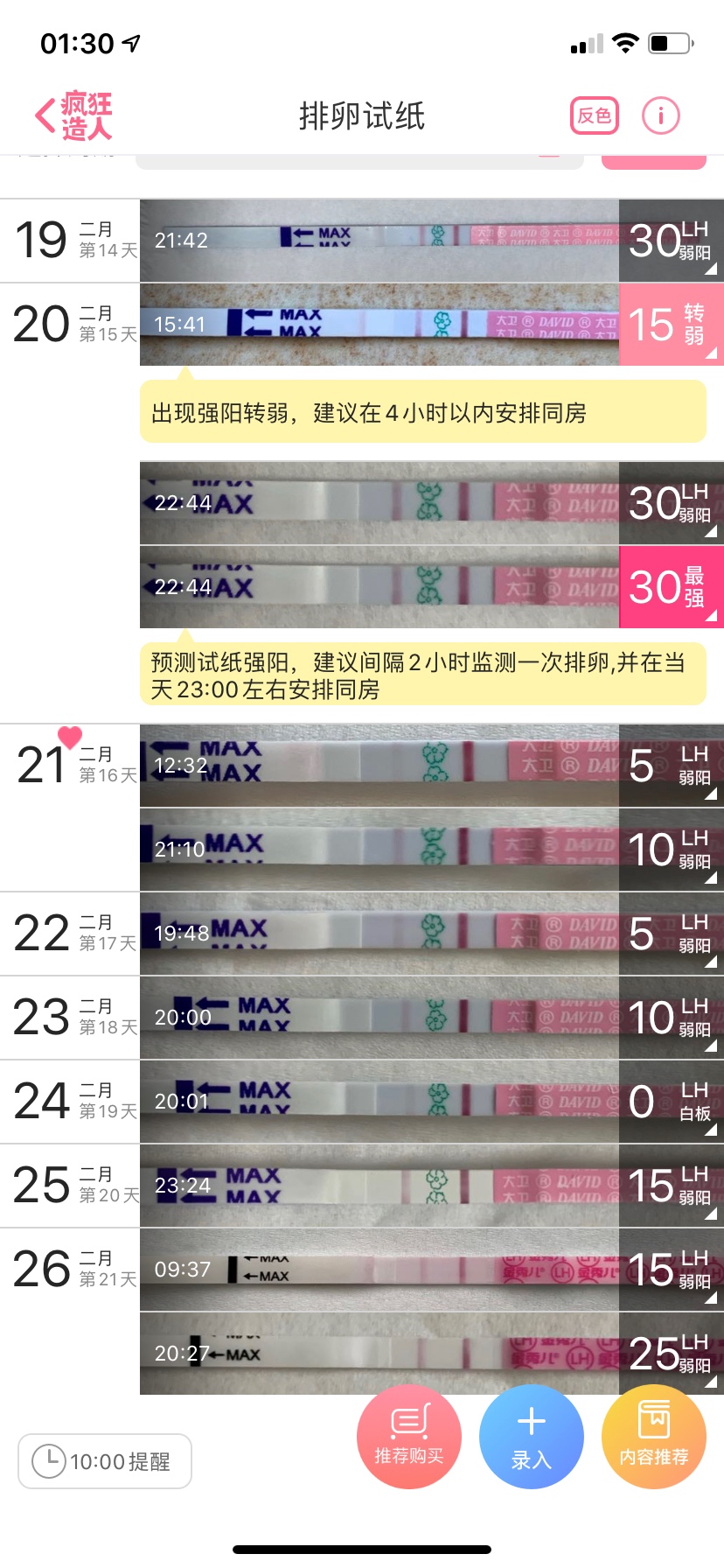View the 23:24 test strip on Feb 25
Viewport: 724px width, 1568px height.
click(379, 1185)
